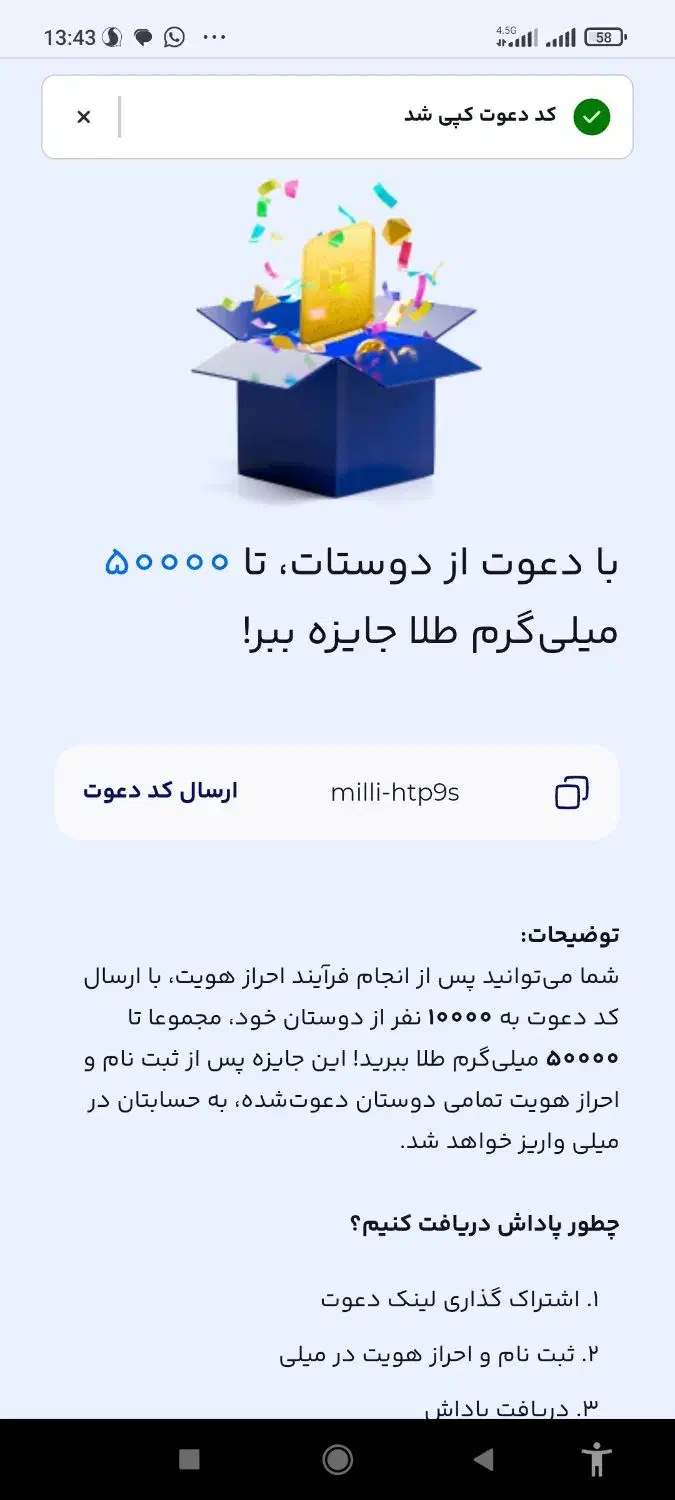Open the recent apps view
The image size is (675, 1500).
[189, 1459]
